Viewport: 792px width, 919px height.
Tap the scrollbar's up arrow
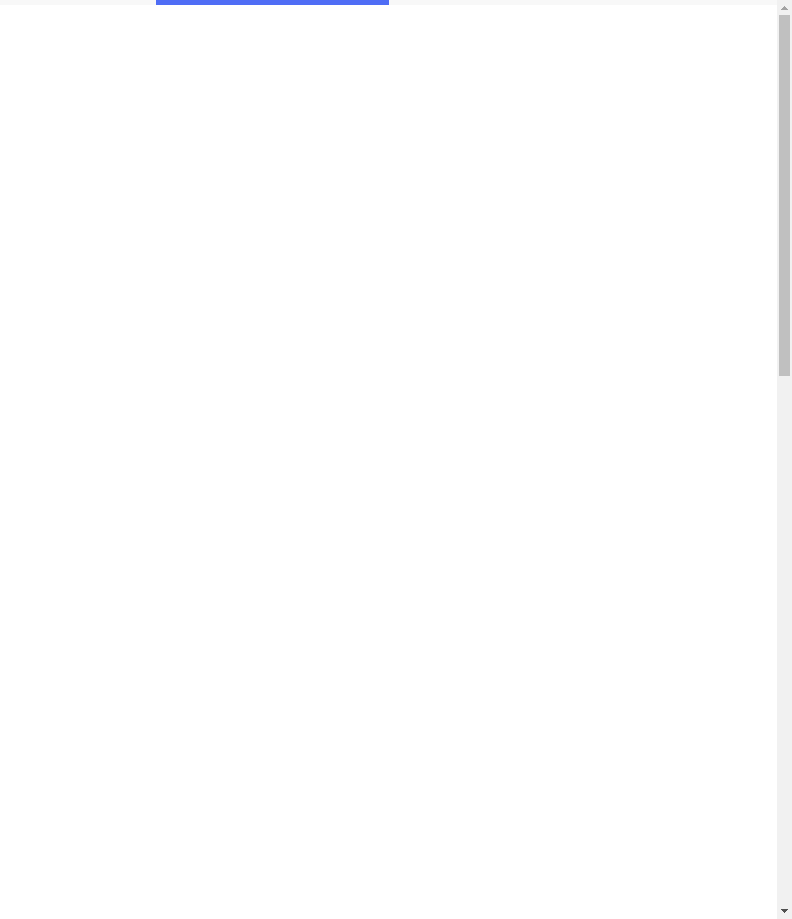(x=784, y=8)
